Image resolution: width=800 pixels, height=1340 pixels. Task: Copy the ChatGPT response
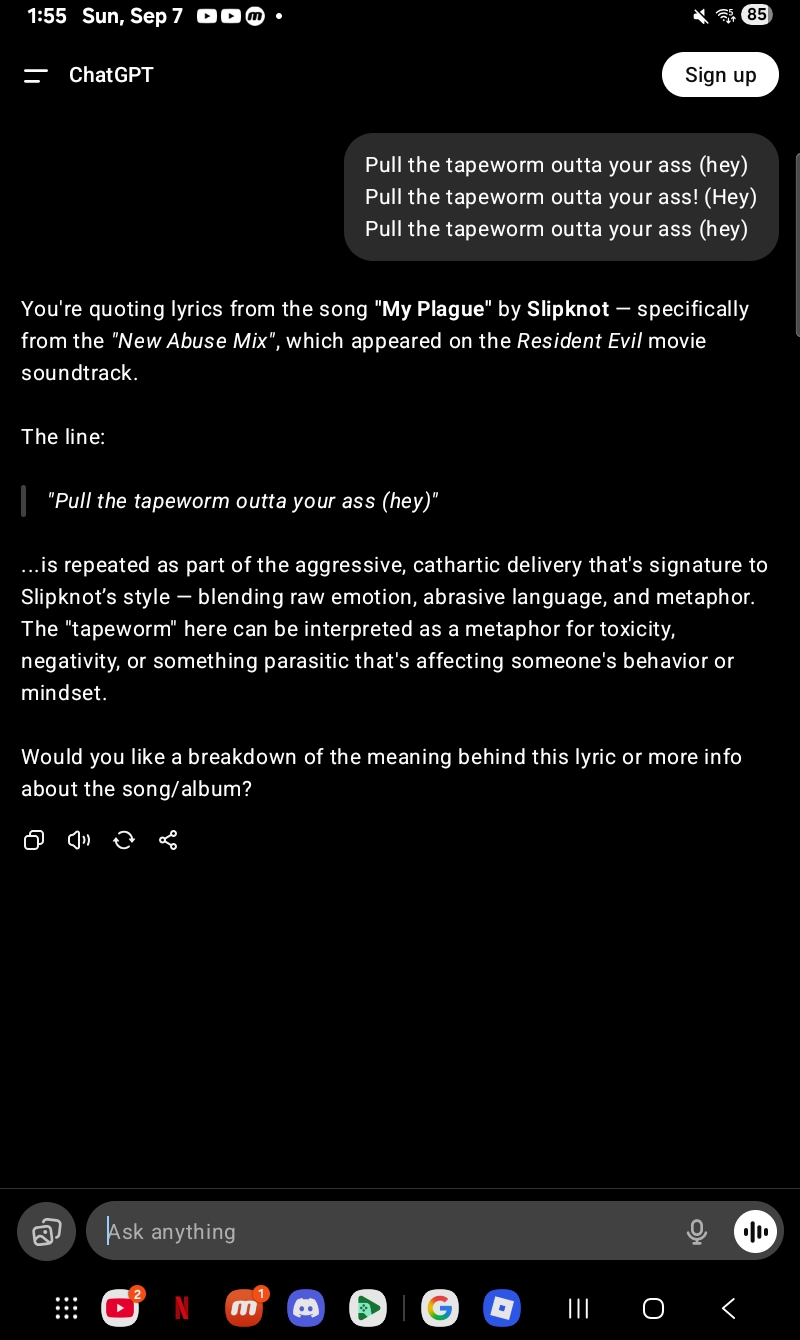pos(34,841)
